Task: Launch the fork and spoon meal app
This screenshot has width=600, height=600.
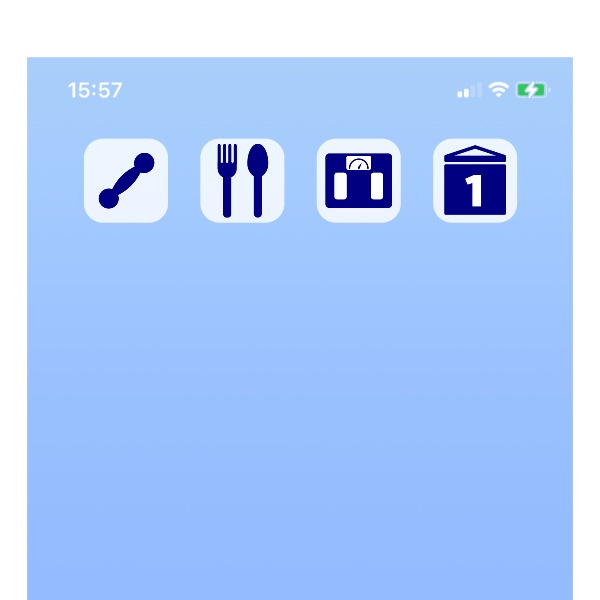Action: (242, 181)
